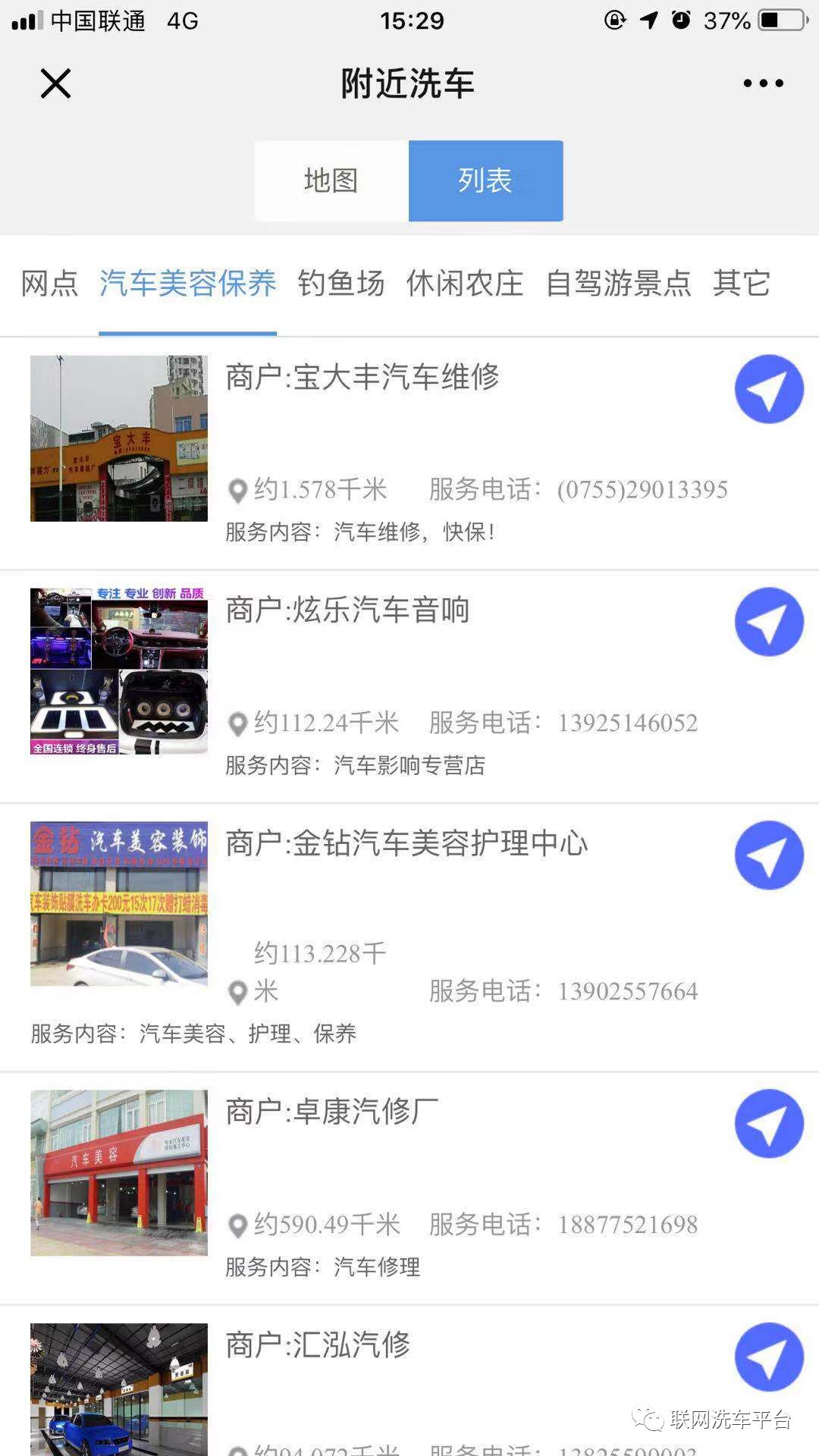
Task: Navigate to 炫乐汽车音响
Action: (x=769, y=622)
